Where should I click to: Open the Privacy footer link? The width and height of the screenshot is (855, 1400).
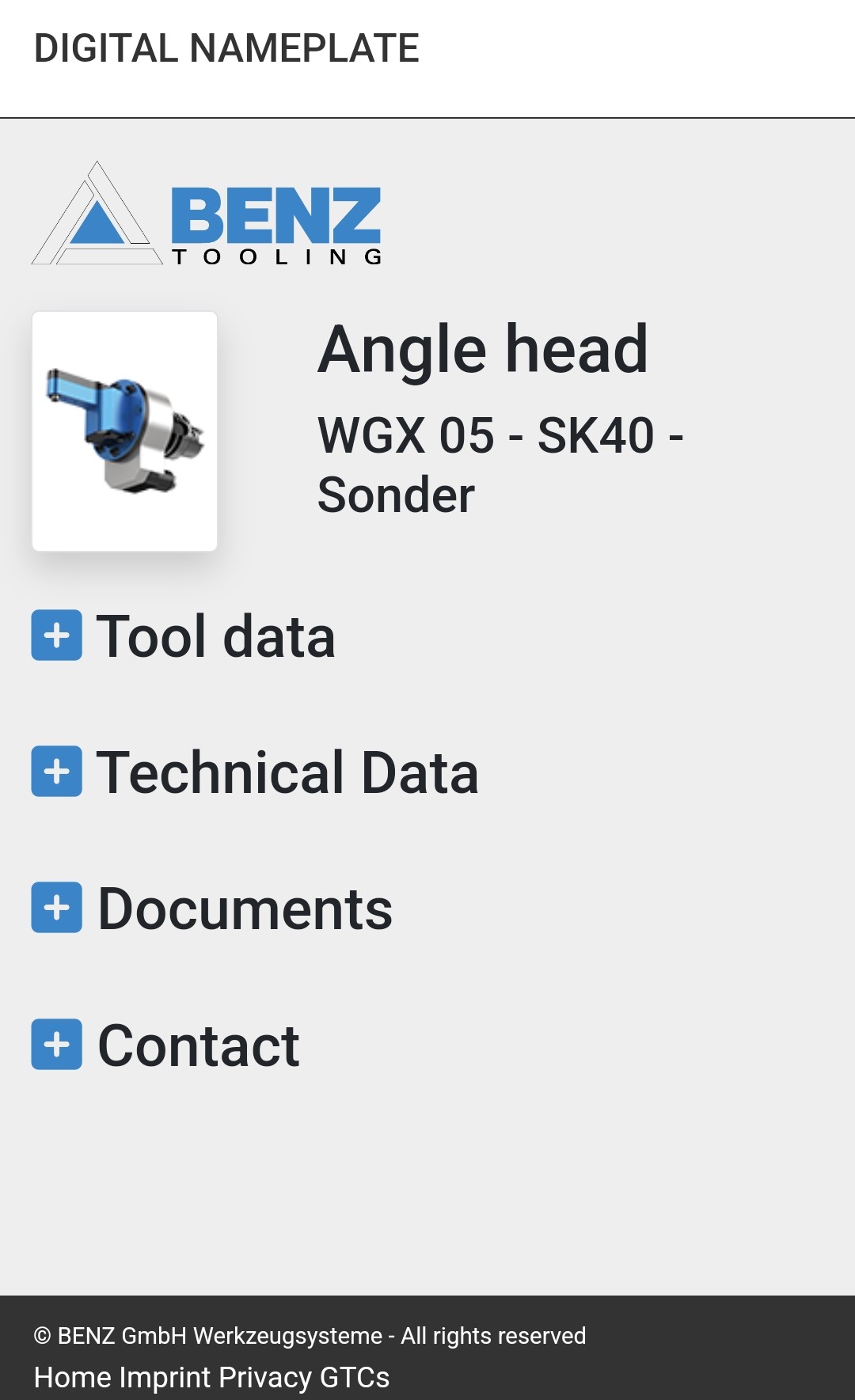(x=265, y=1378)
